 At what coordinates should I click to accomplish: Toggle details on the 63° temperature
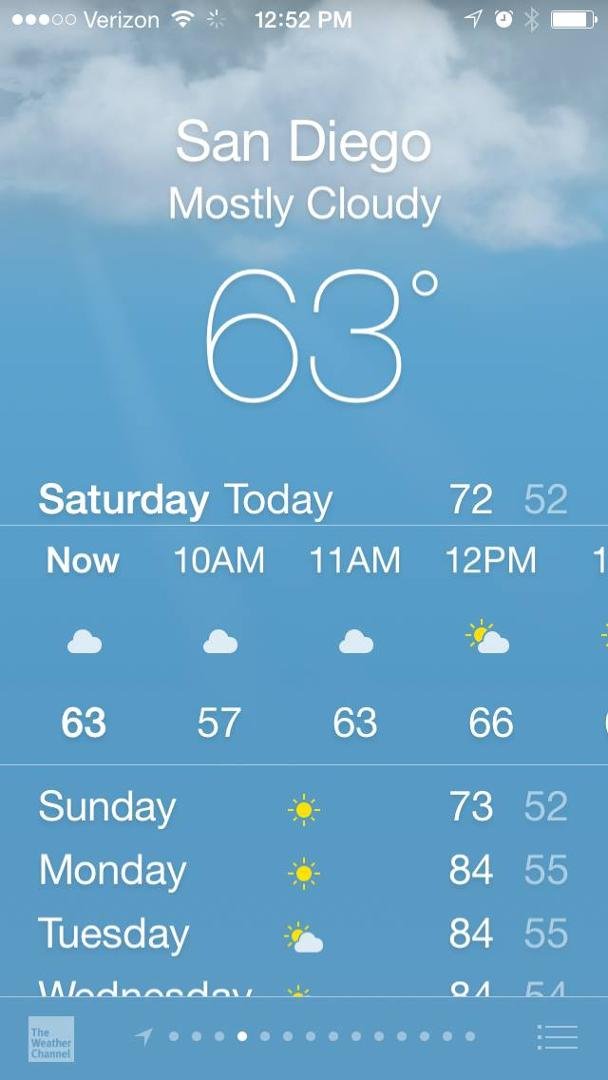(x=321, y=335)
